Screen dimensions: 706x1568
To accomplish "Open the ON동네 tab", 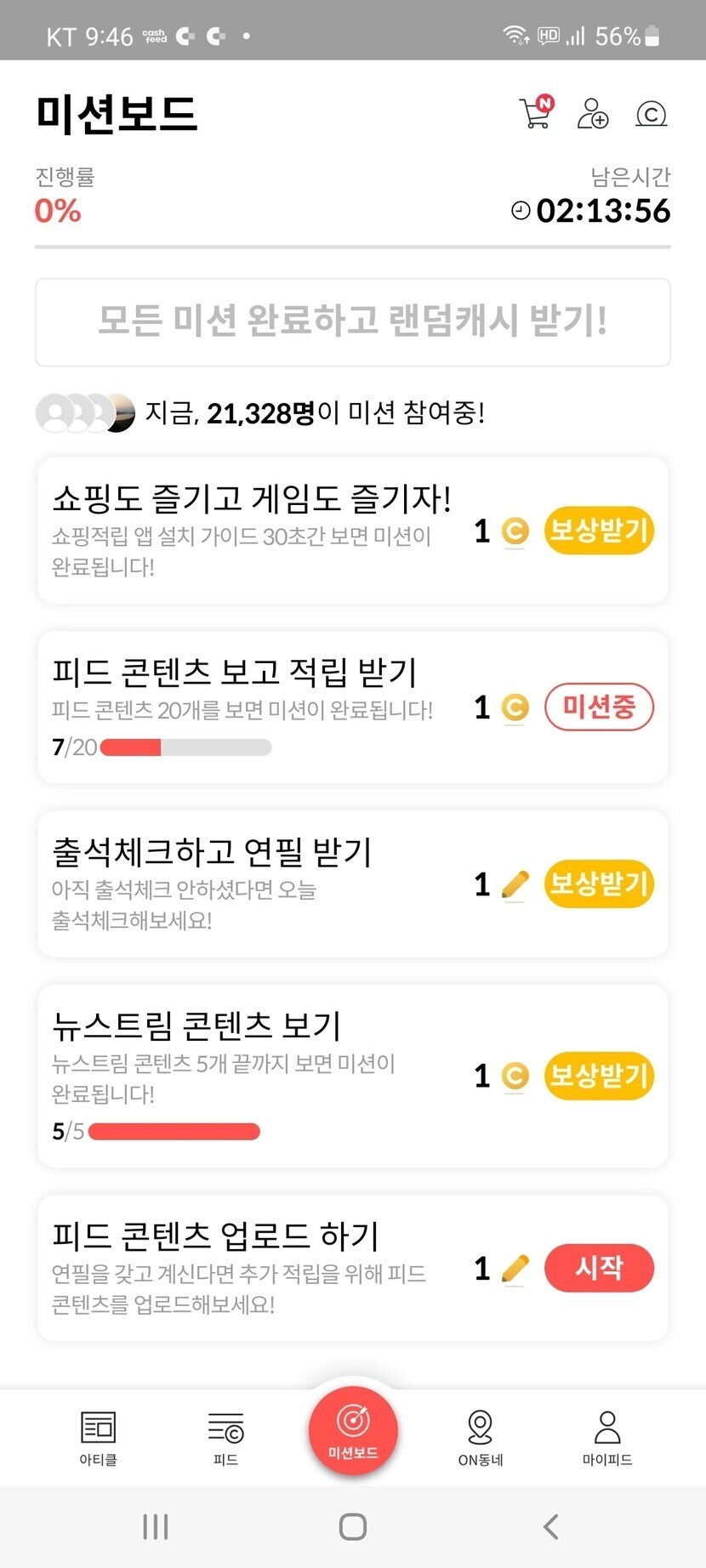I will pos(481,1437).
